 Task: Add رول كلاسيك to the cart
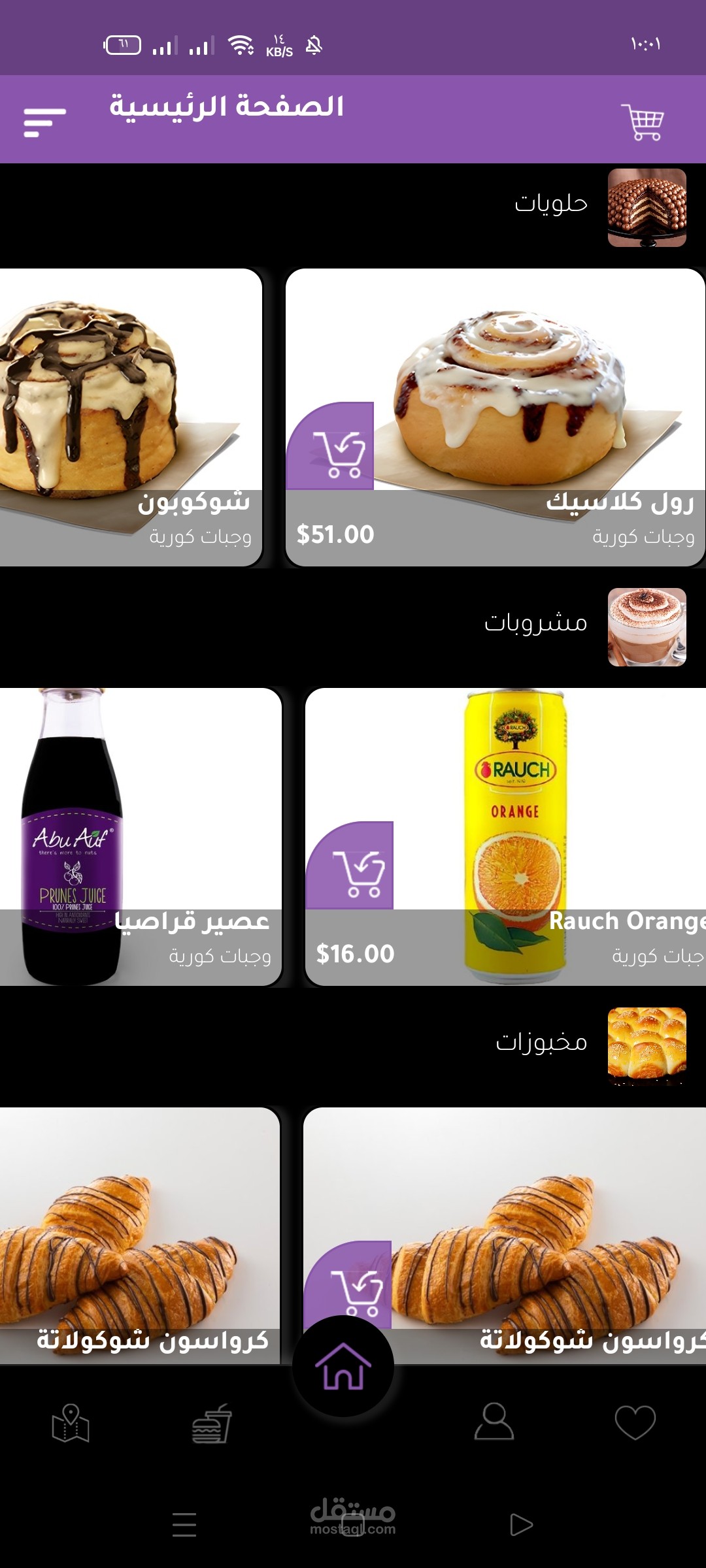pos(337,452)
